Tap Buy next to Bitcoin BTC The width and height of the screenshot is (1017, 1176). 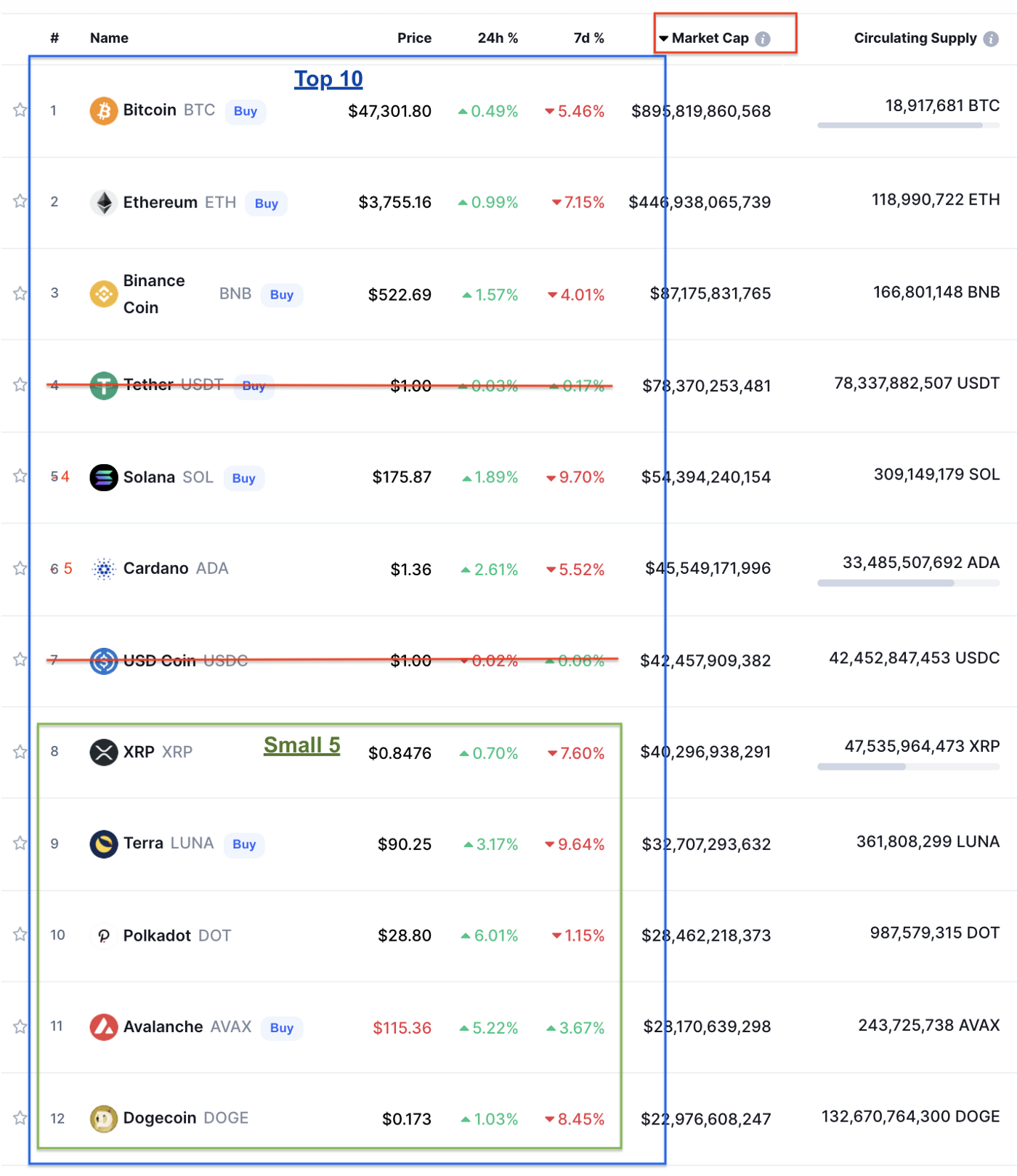point(246,112)
